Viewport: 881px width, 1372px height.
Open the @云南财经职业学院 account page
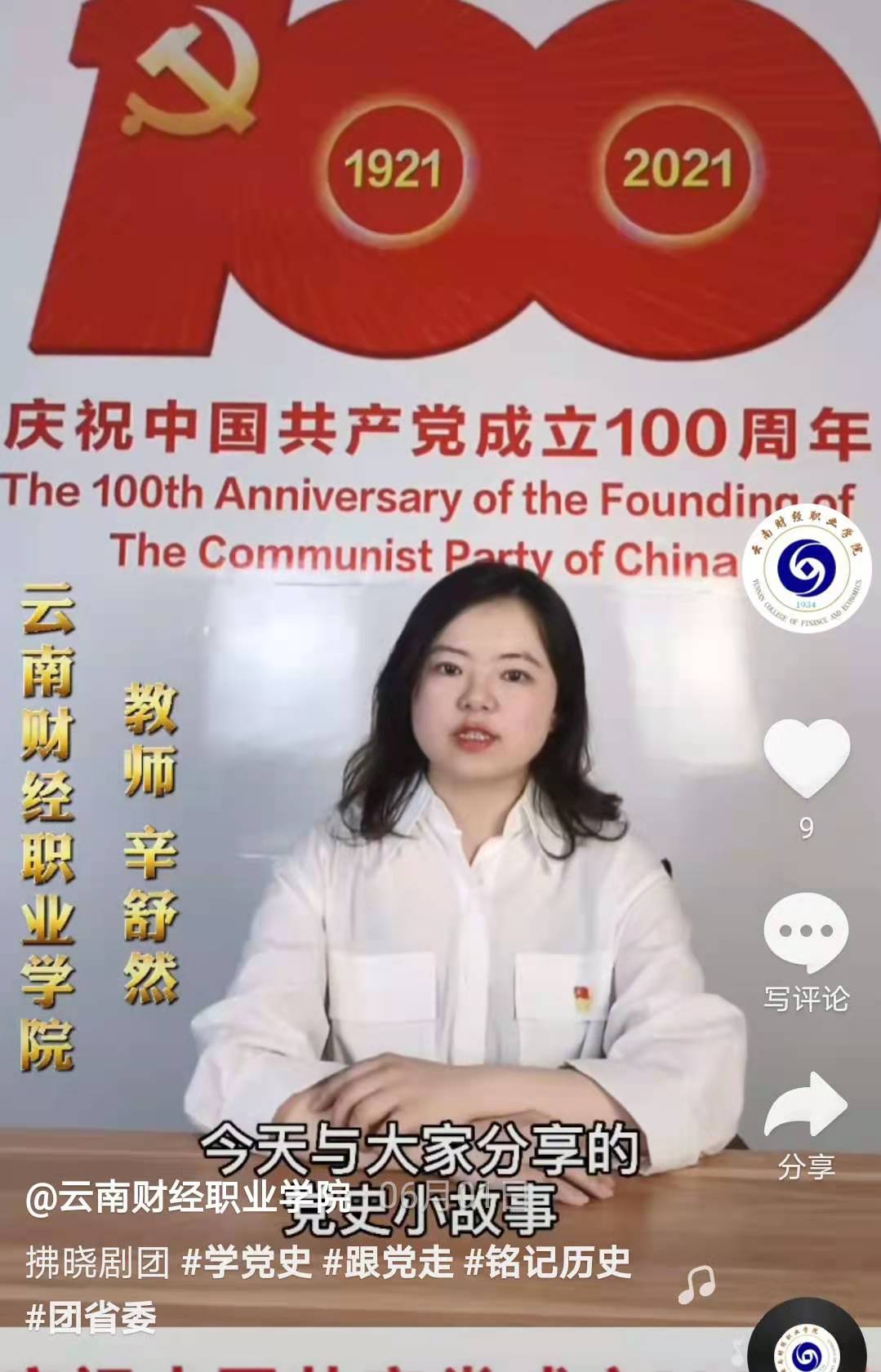click(x=188, y=1197)
